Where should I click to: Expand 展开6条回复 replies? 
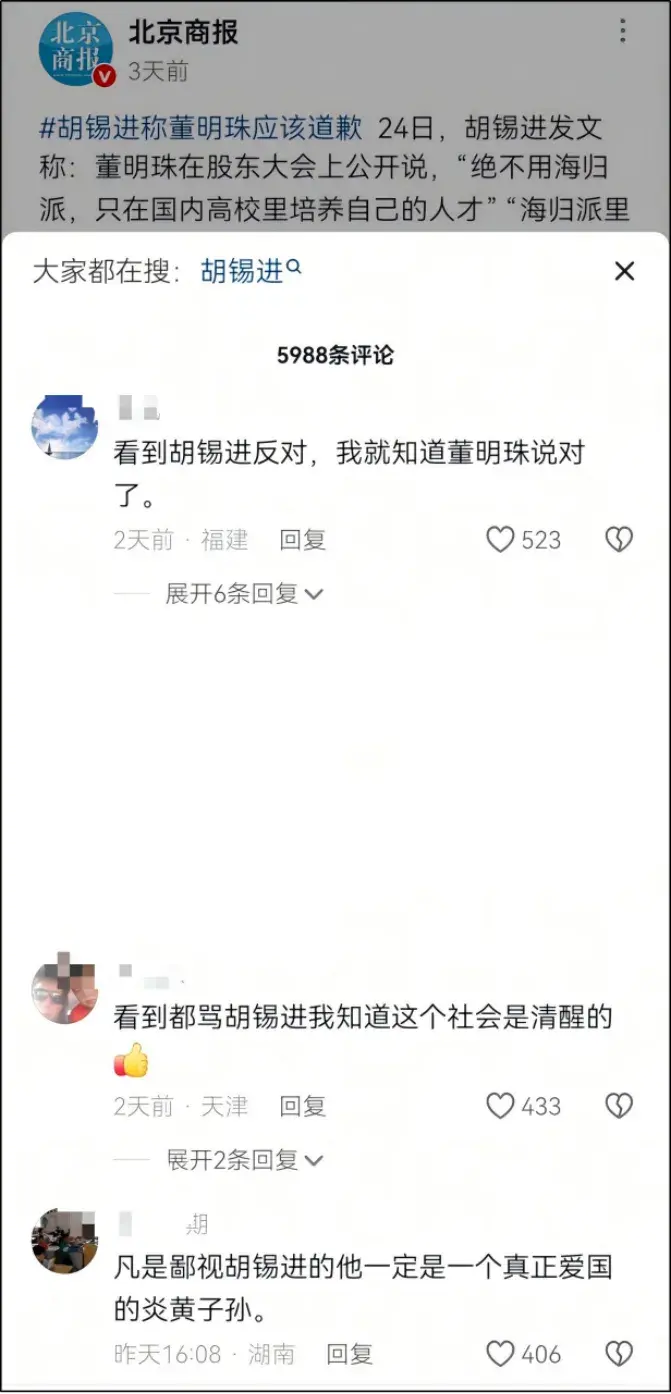coord(244,594)
